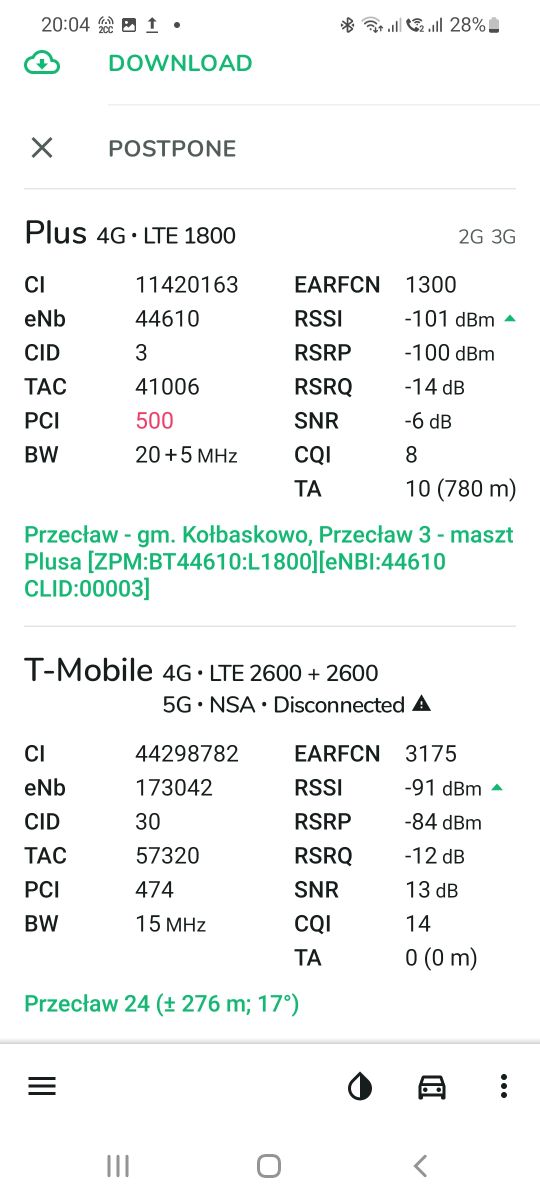
Task: Go back with the system back button
Action: point(421,1165)
